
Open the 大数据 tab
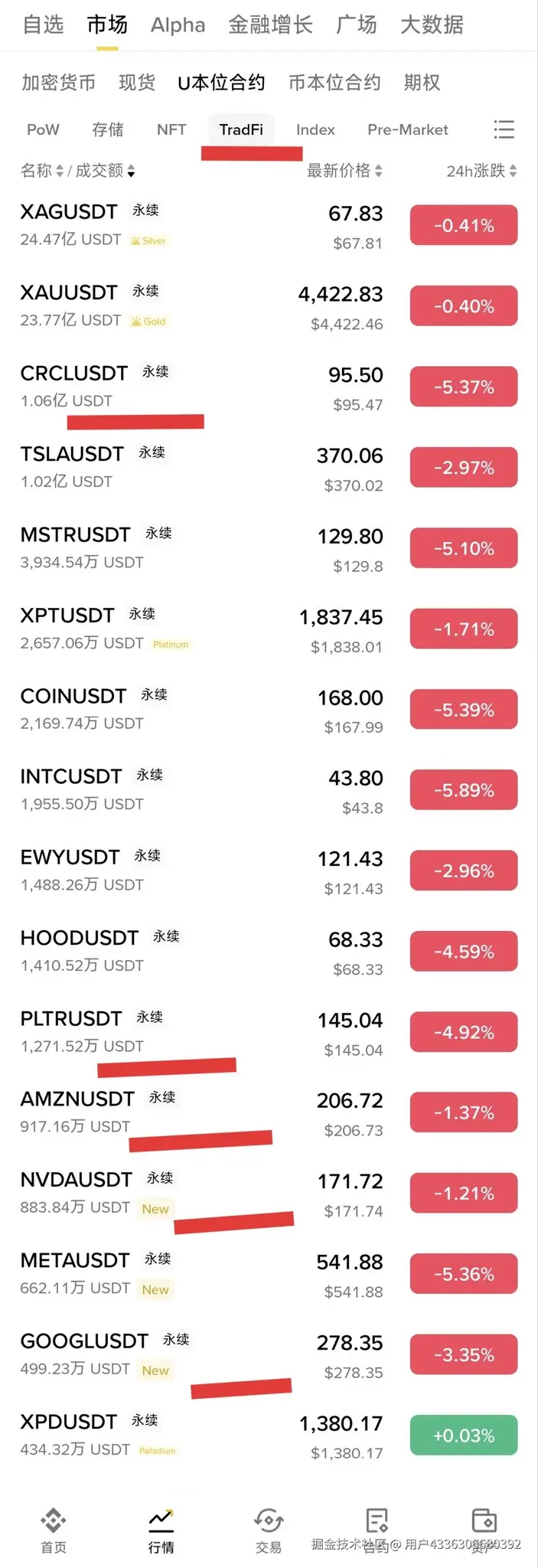tap(432, 24)
